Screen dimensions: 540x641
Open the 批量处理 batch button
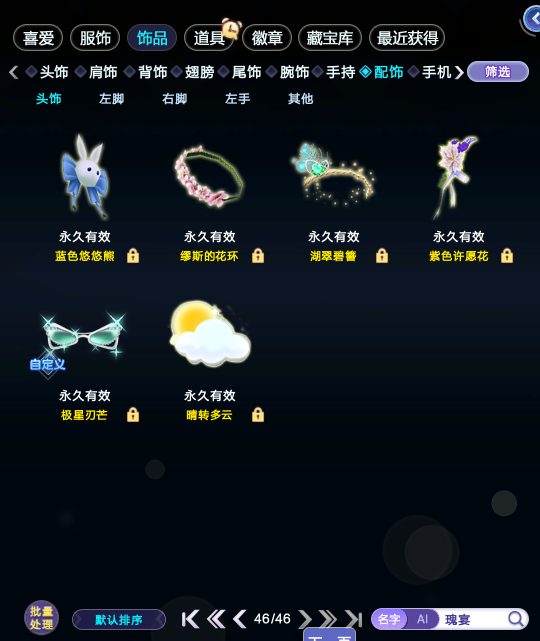pyautogui.click(x=41, y=618)
